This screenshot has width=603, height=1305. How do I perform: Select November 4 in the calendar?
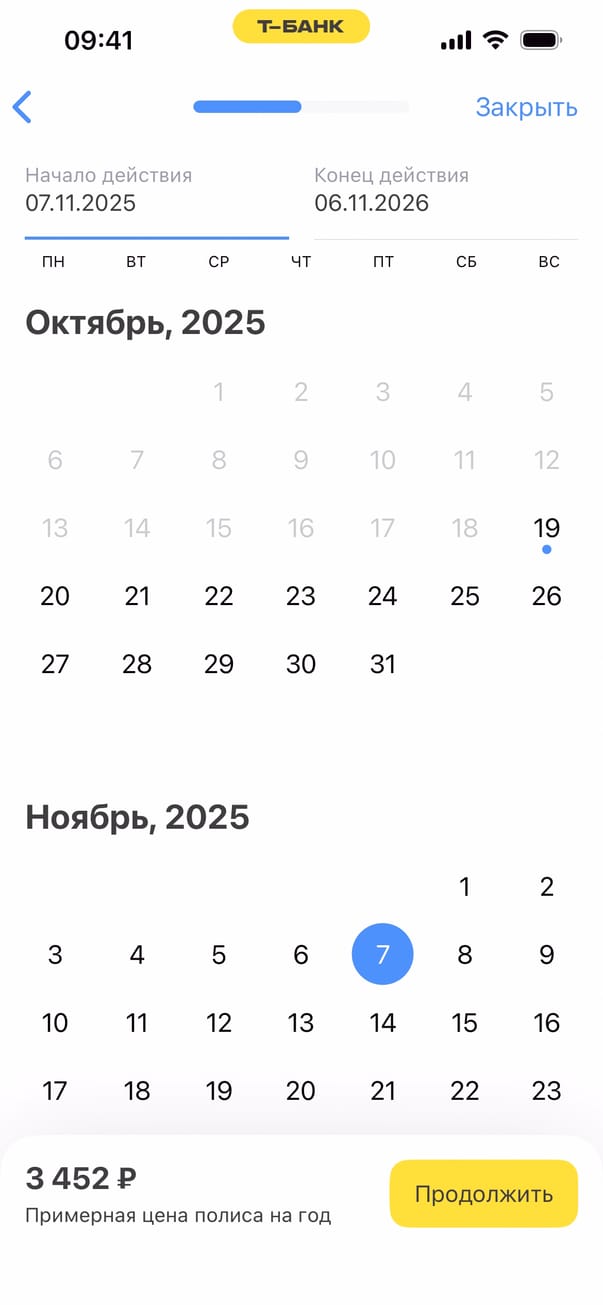click(137, 954)
